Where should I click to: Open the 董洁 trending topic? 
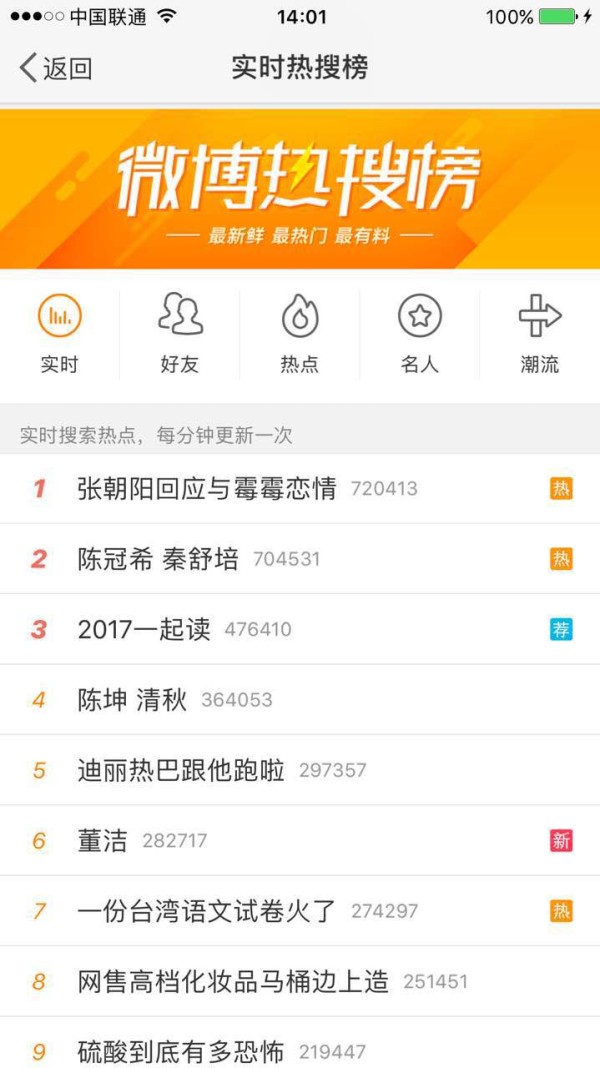click(x=103, y=841)
